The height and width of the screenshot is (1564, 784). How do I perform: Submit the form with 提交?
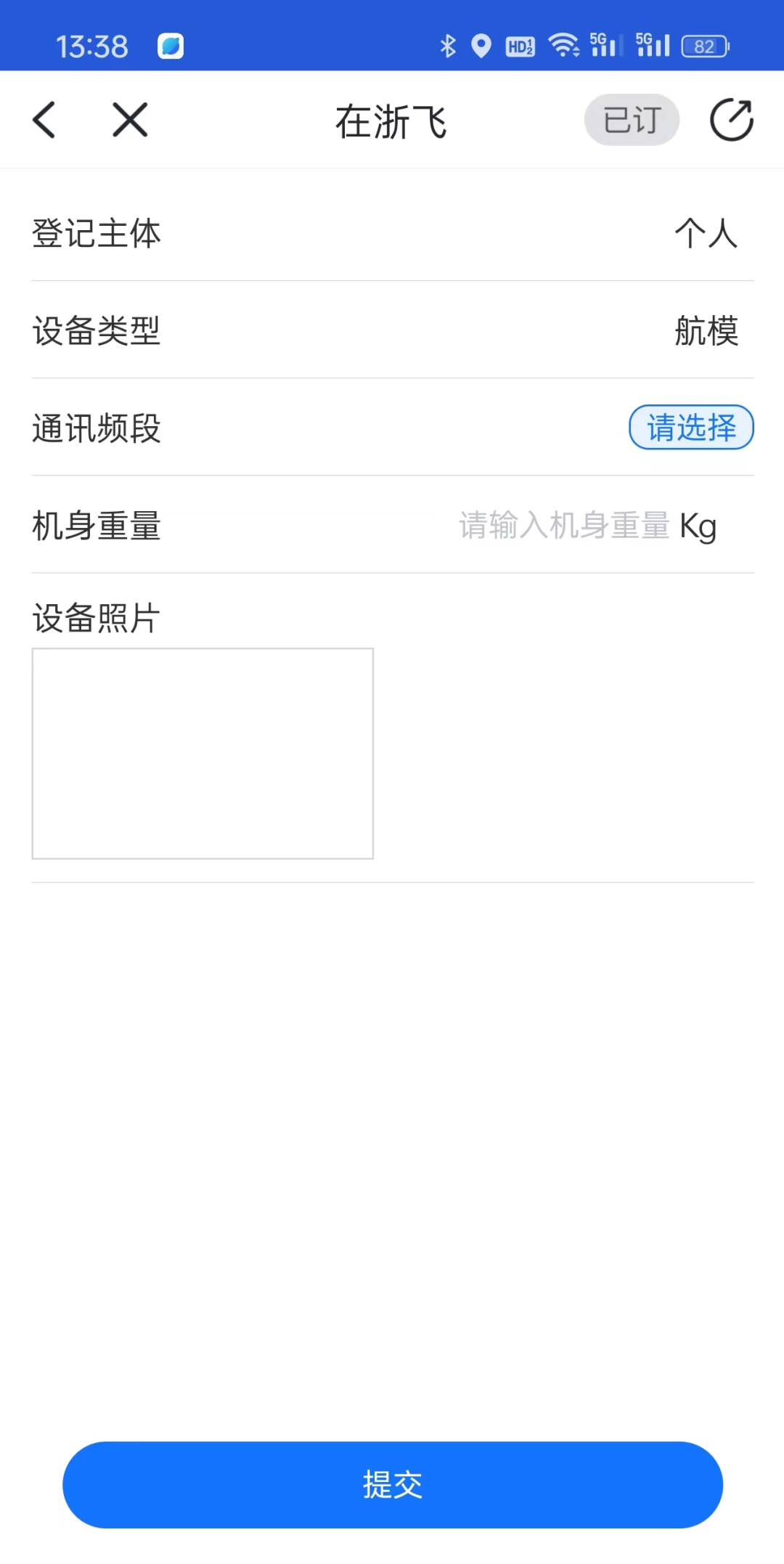tap(392, 1485)
